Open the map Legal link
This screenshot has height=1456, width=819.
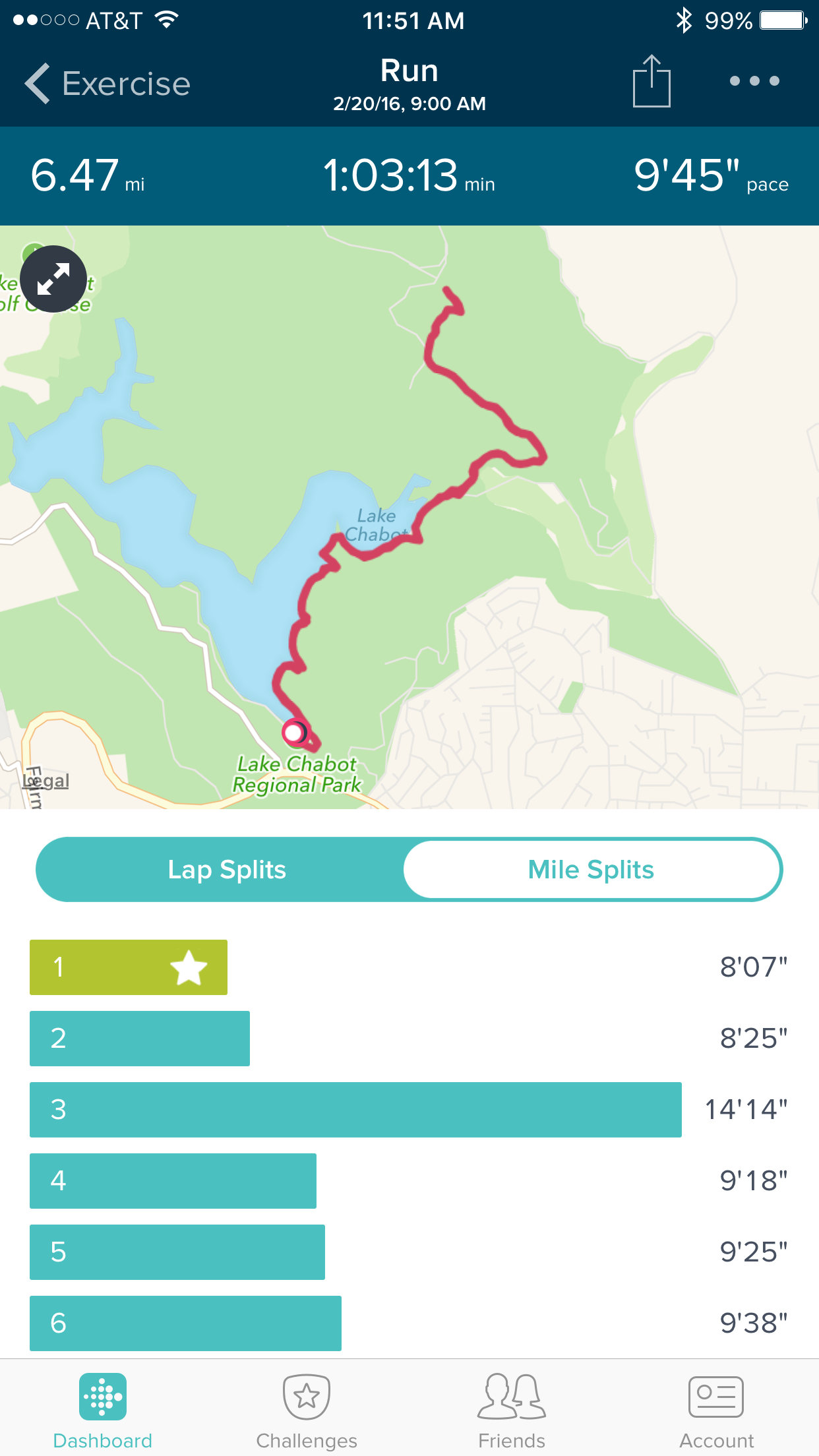pos(46,781)
